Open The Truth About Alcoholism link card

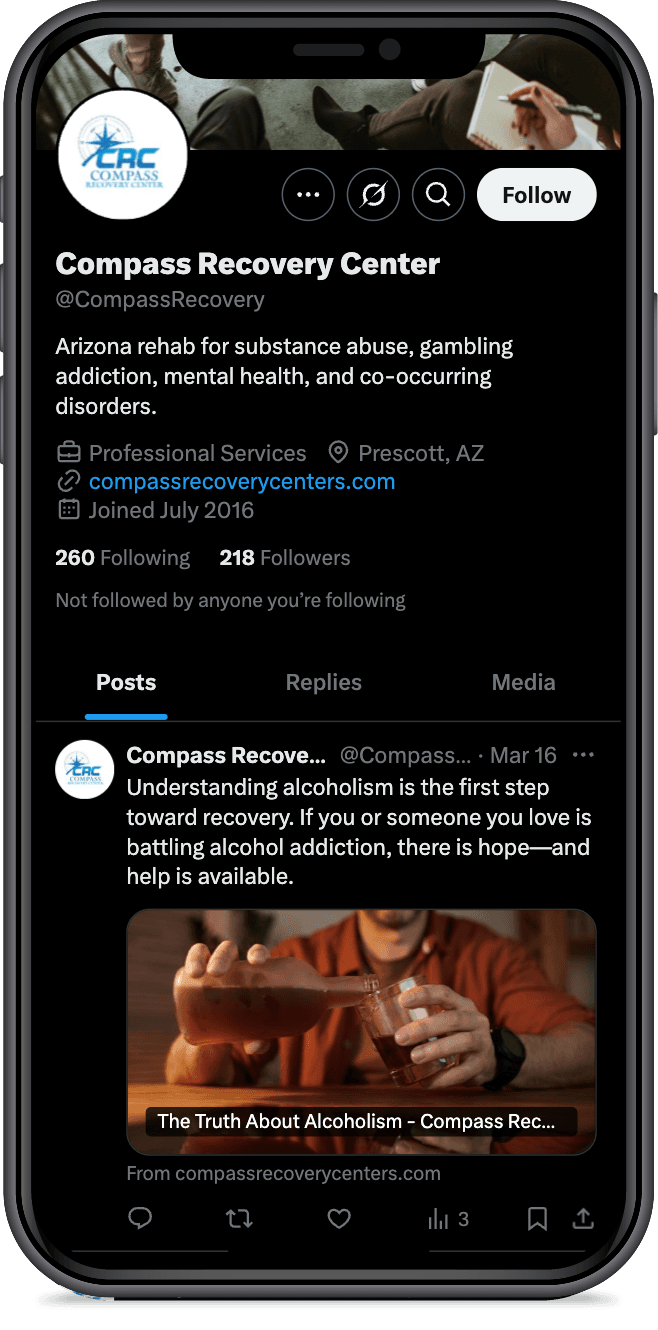click(361, 1030)
